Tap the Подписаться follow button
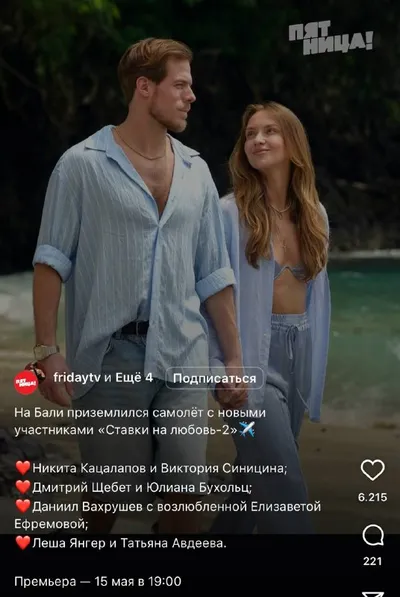The height and width of the screenshot is (597, 400). 215,378
